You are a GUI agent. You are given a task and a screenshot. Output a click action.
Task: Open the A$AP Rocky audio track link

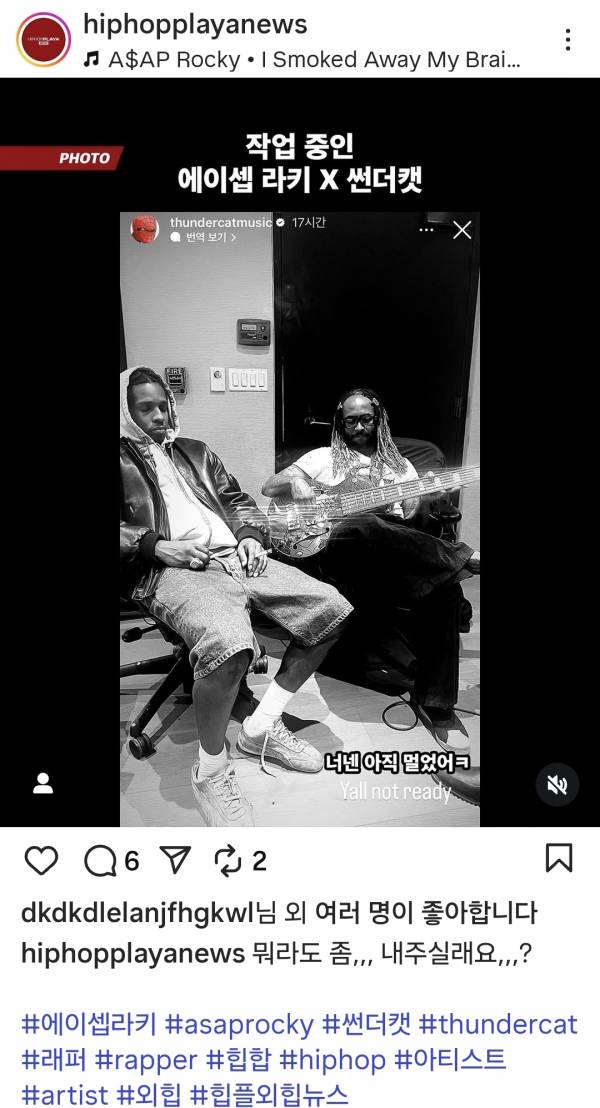301,60
